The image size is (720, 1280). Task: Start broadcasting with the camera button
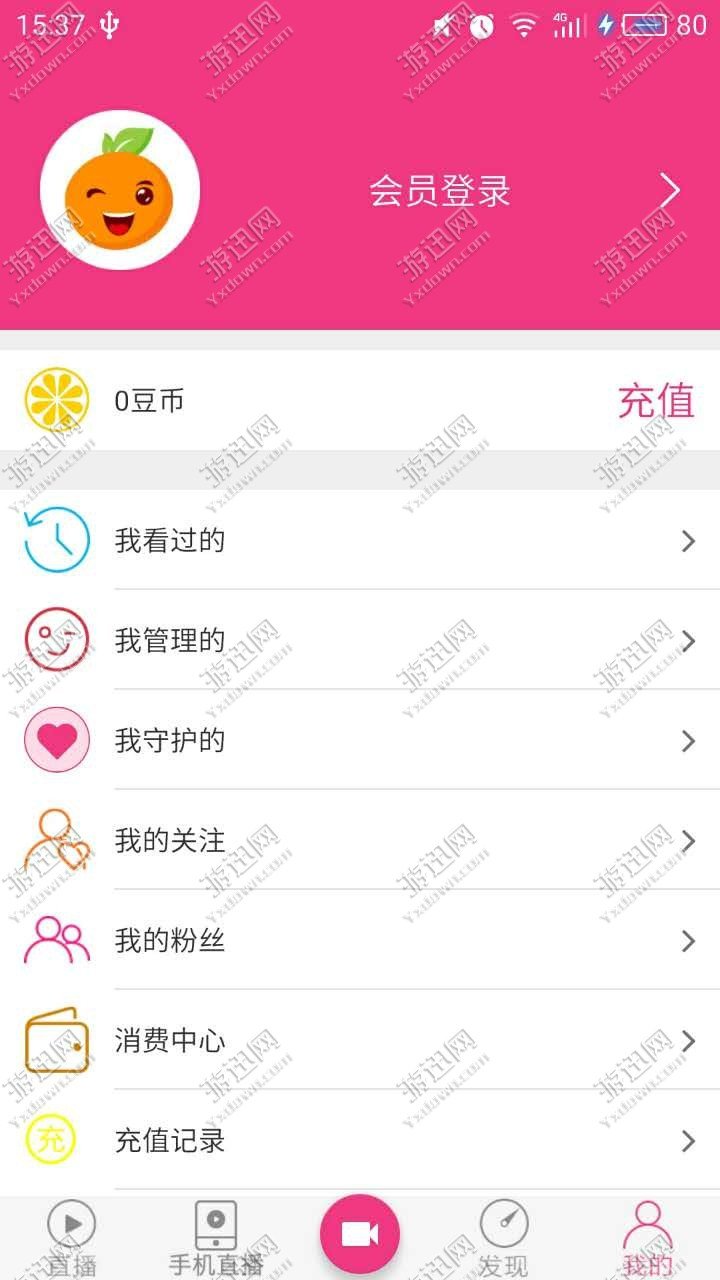pyautogui.click(x=360, y=1234)
